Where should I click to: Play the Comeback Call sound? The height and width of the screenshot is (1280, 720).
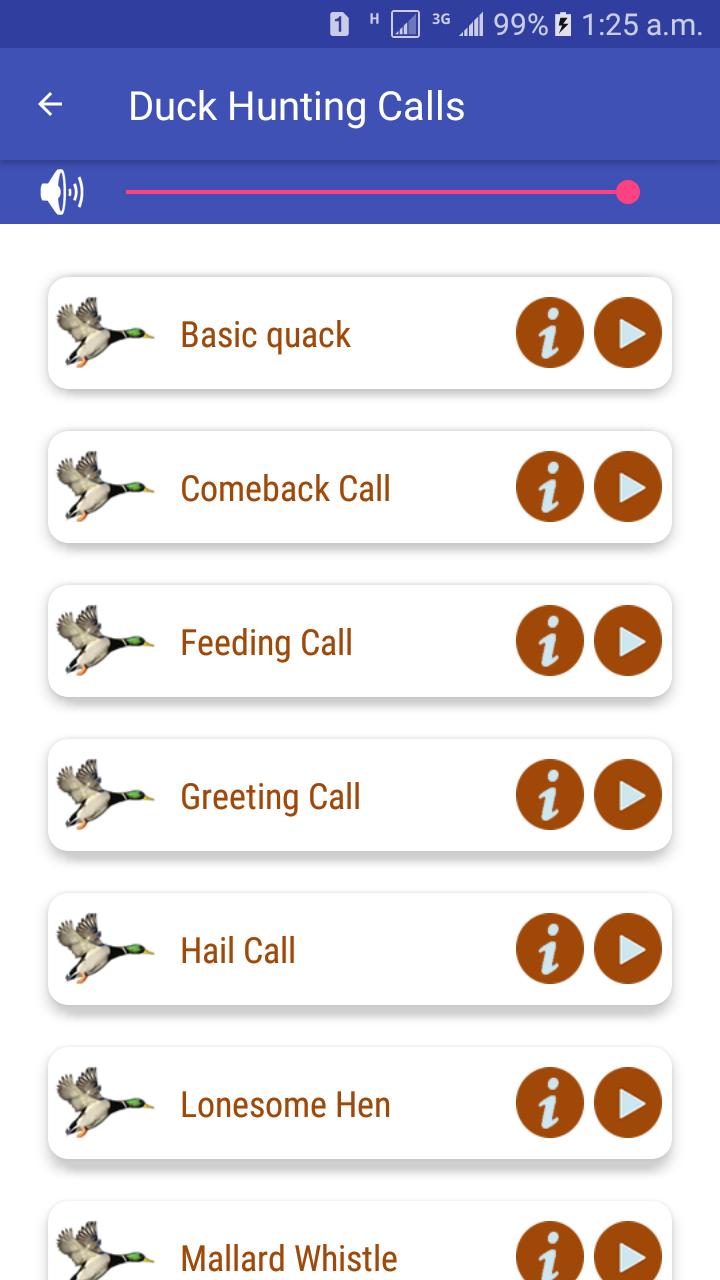coord(628,487)
